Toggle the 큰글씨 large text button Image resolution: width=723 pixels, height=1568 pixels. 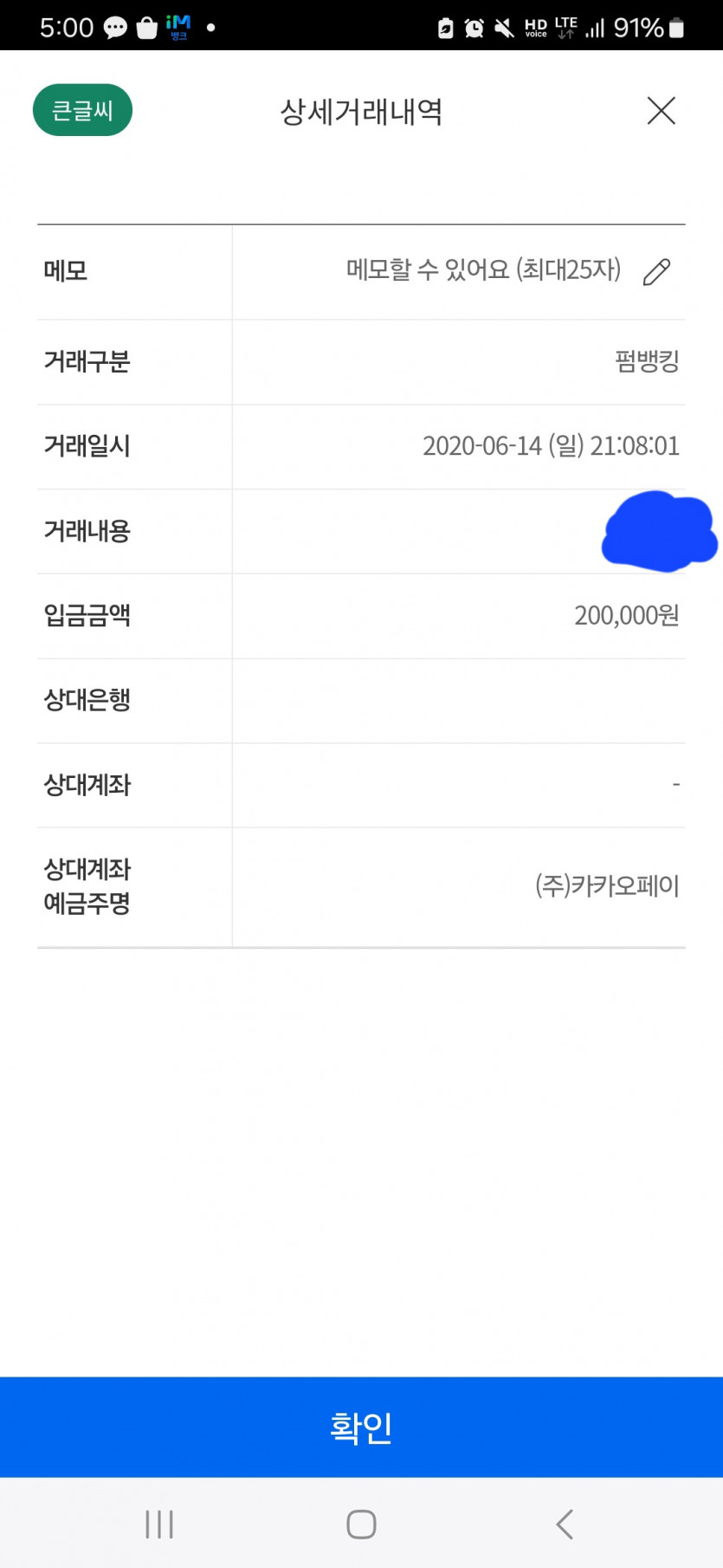[82, 111]
